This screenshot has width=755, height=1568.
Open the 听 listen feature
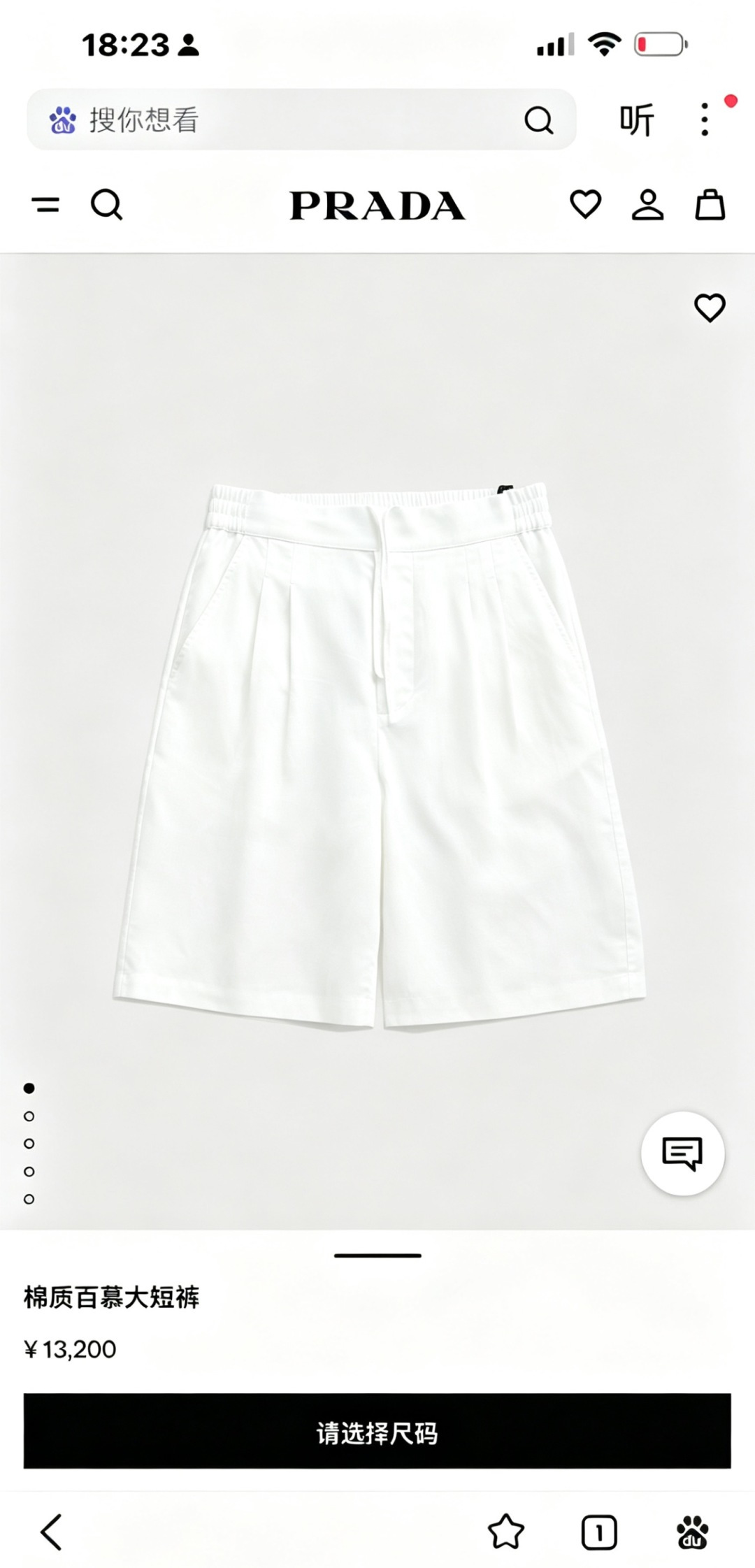[x=636, y=120]
